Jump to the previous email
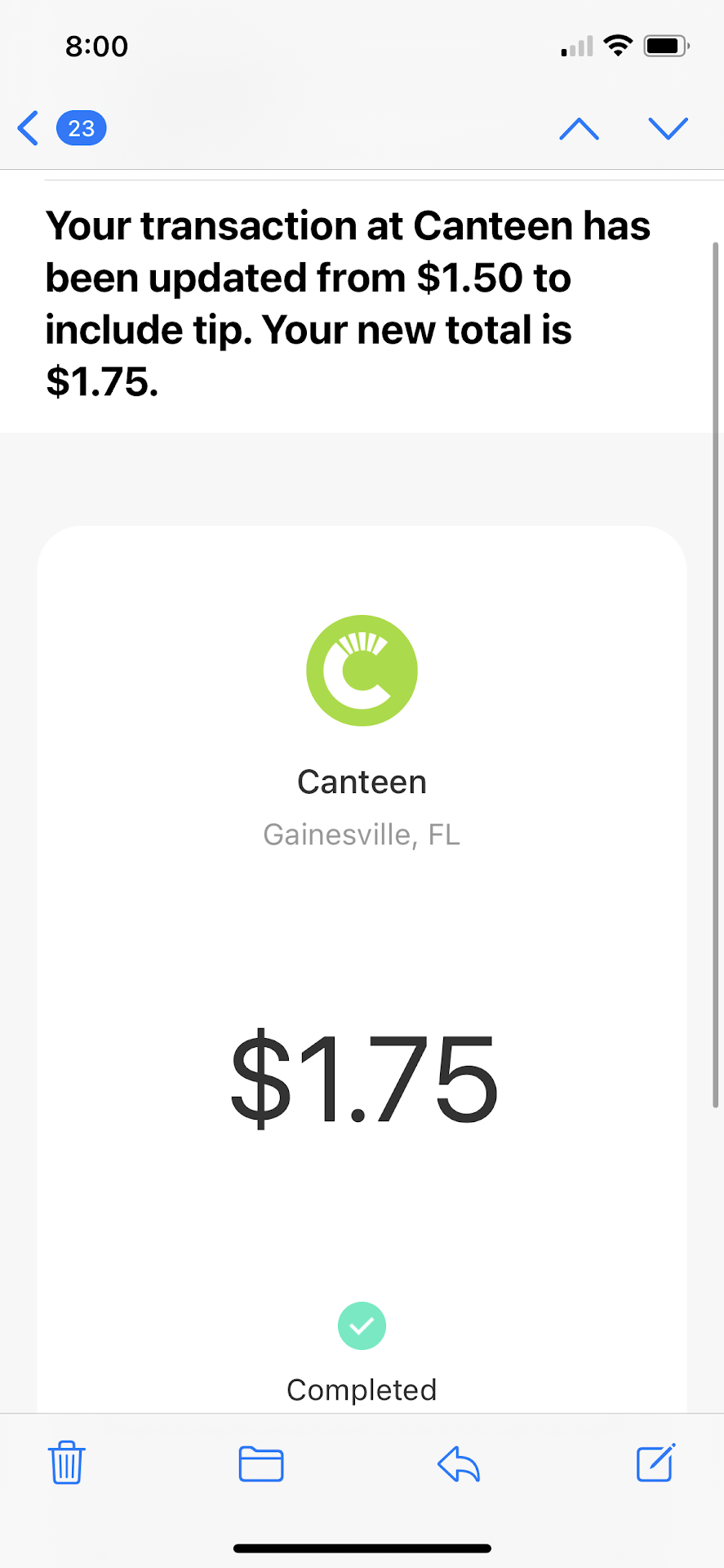The width and height of the screenshot is (724, 1568). tap(579, 128)
